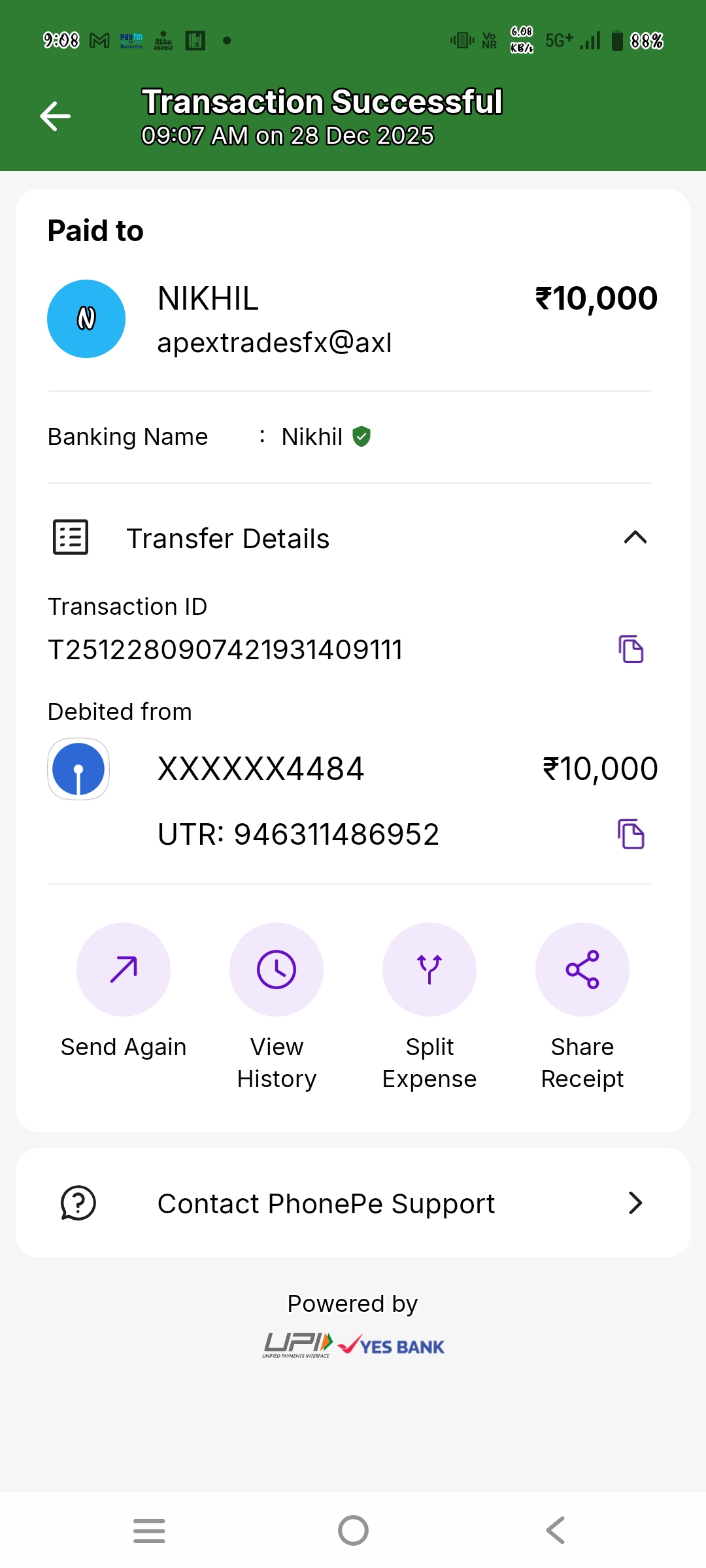Image resolution: width=706 pixels, height=1568 pixels.
Task: Share the transaction receipt
Action: 582,970
